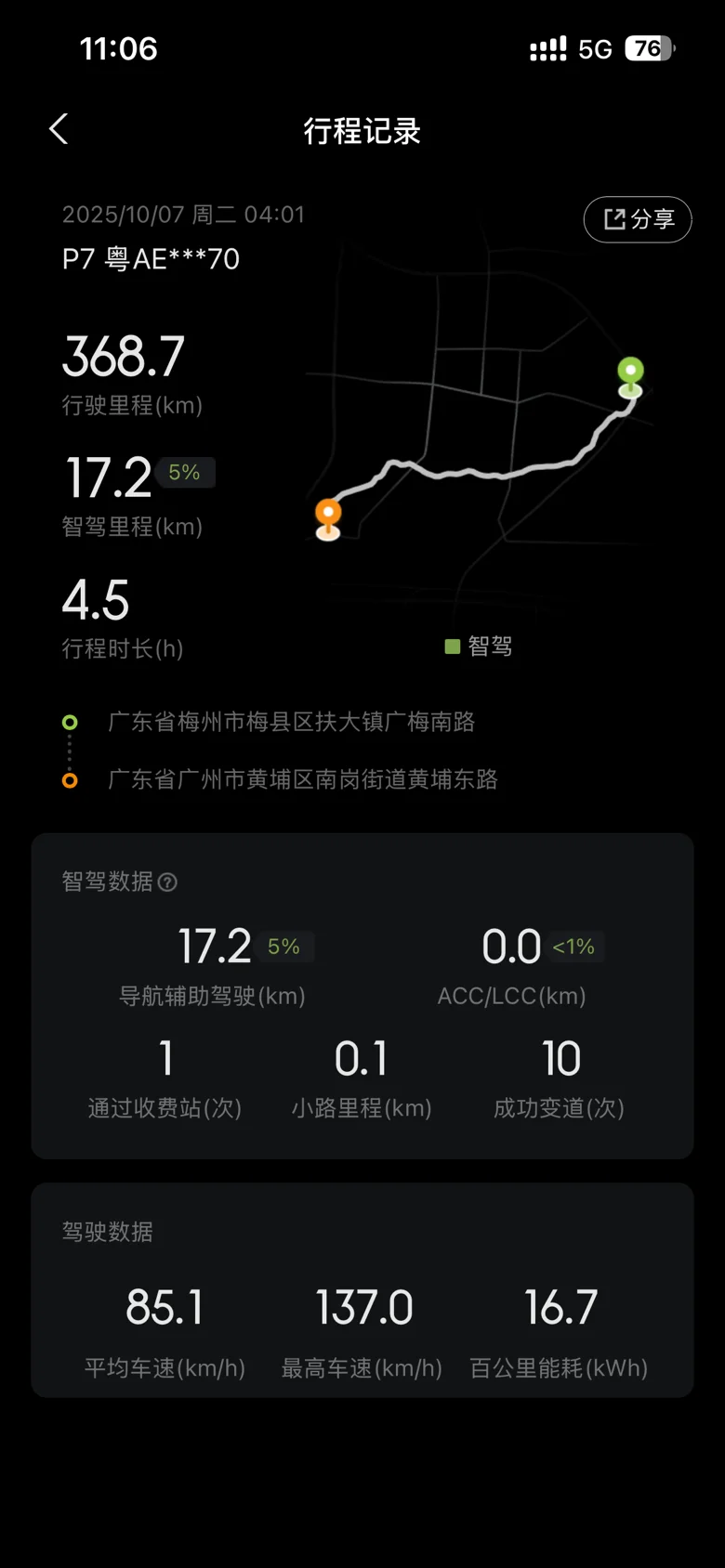The image size is (725, 1568).
Task: Open the help icon next to 智驾数据
Action: pyautogui.click(x=167, y=882)
